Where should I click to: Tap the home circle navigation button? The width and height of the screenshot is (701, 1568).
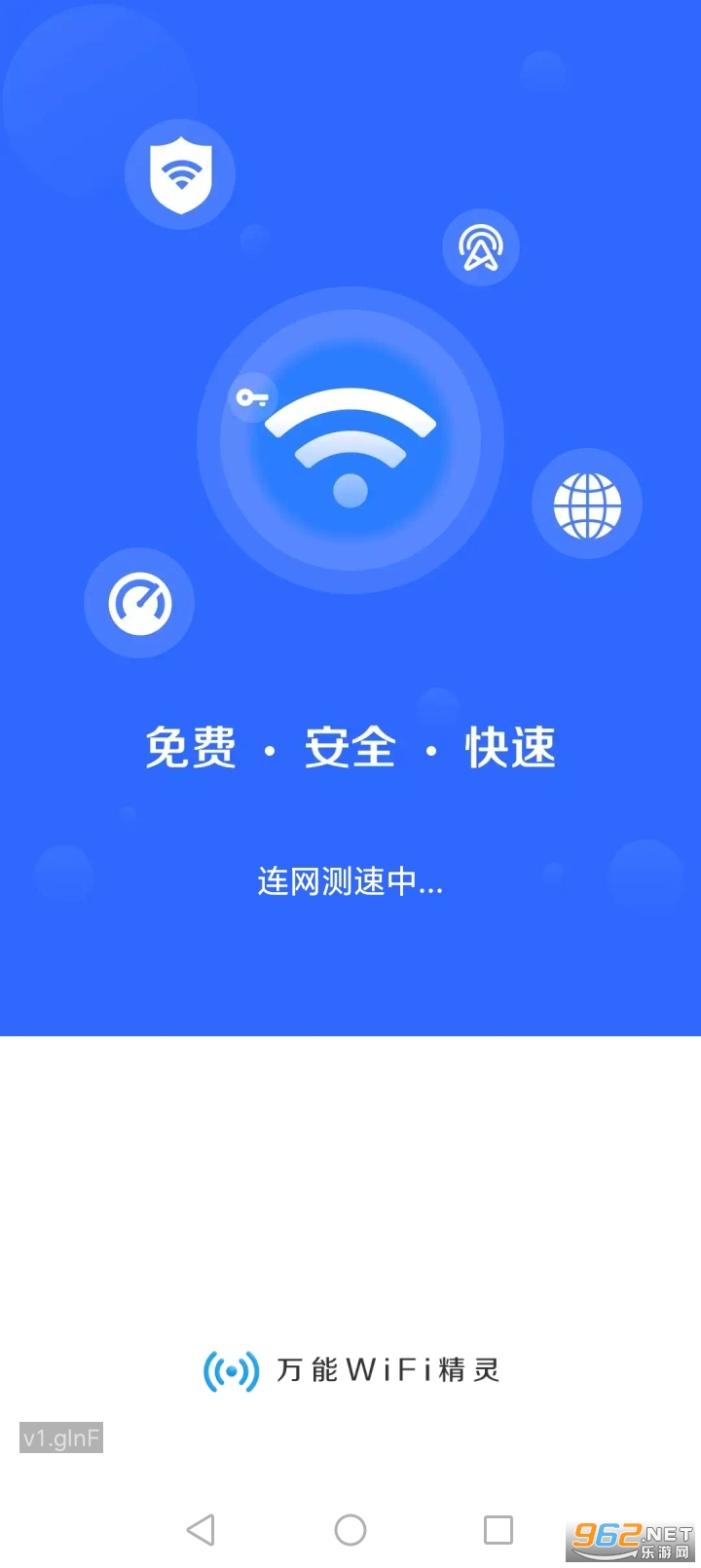[x=350, y=1529]
